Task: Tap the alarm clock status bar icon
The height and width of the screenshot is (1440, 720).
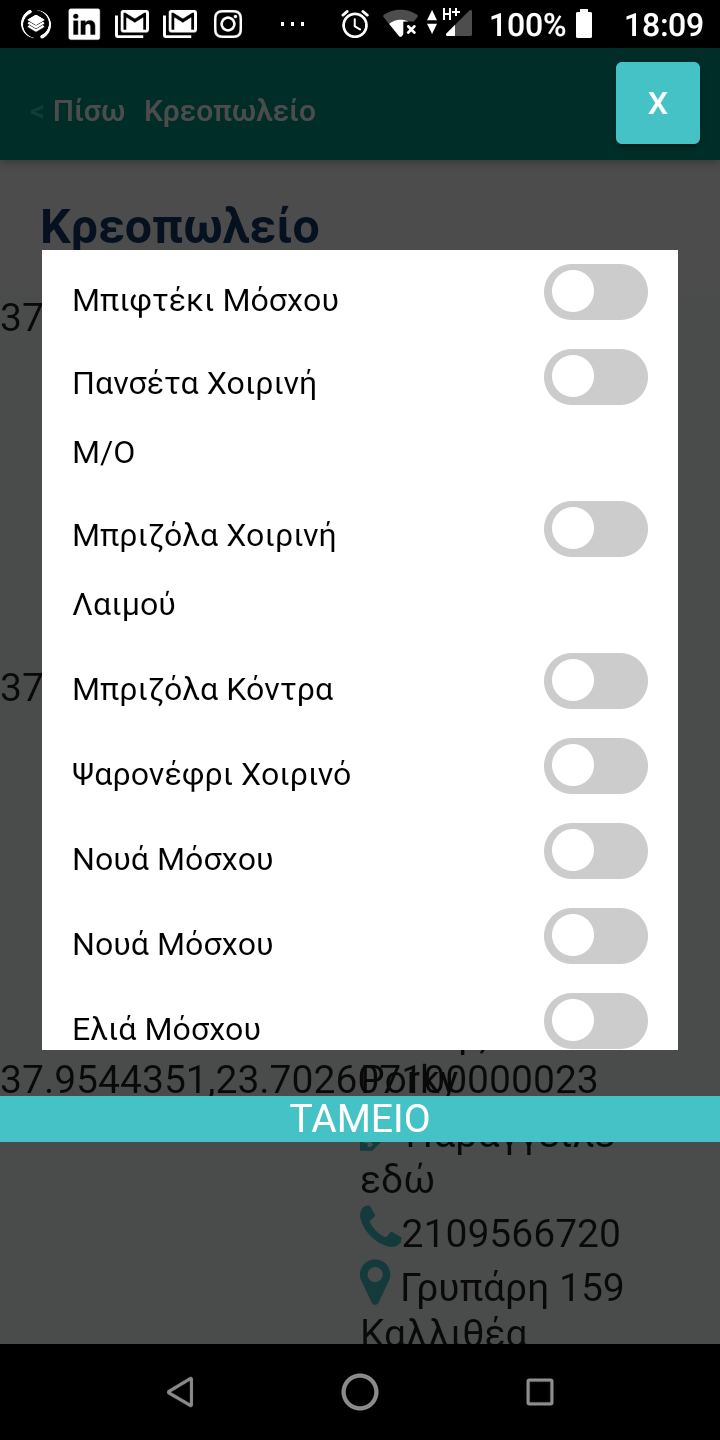Action: 356,24
